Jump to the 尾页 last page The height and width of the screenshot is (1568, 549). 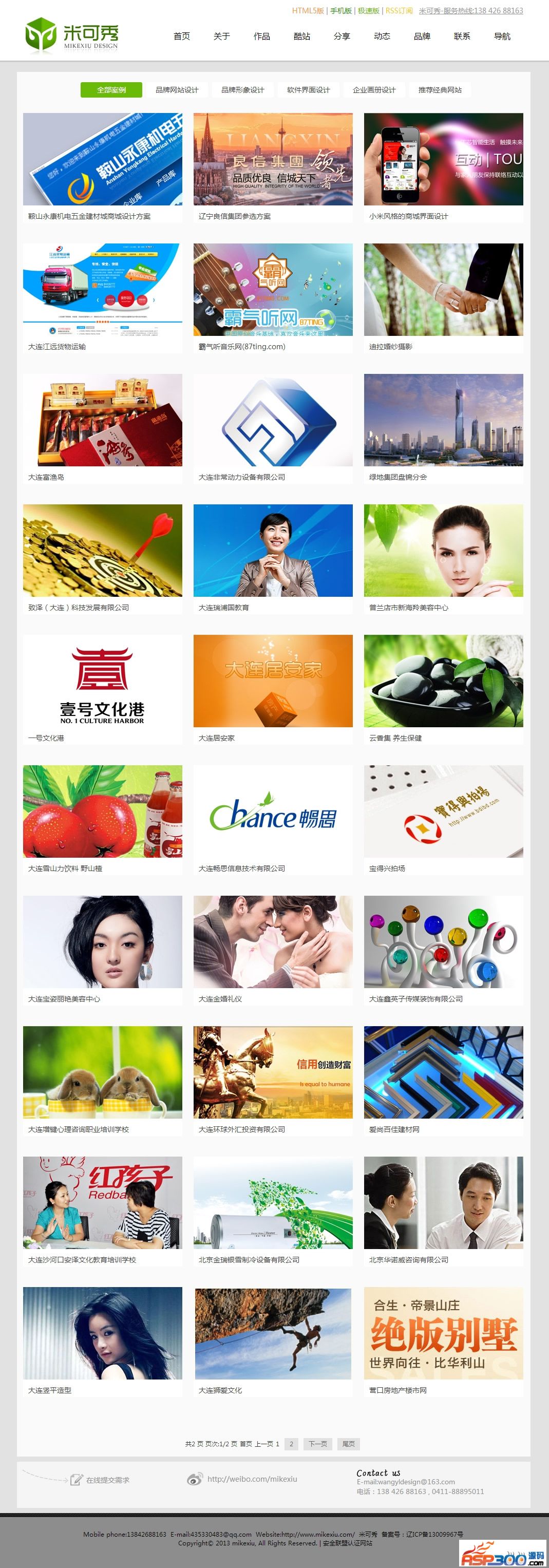tap(349, 1444)
